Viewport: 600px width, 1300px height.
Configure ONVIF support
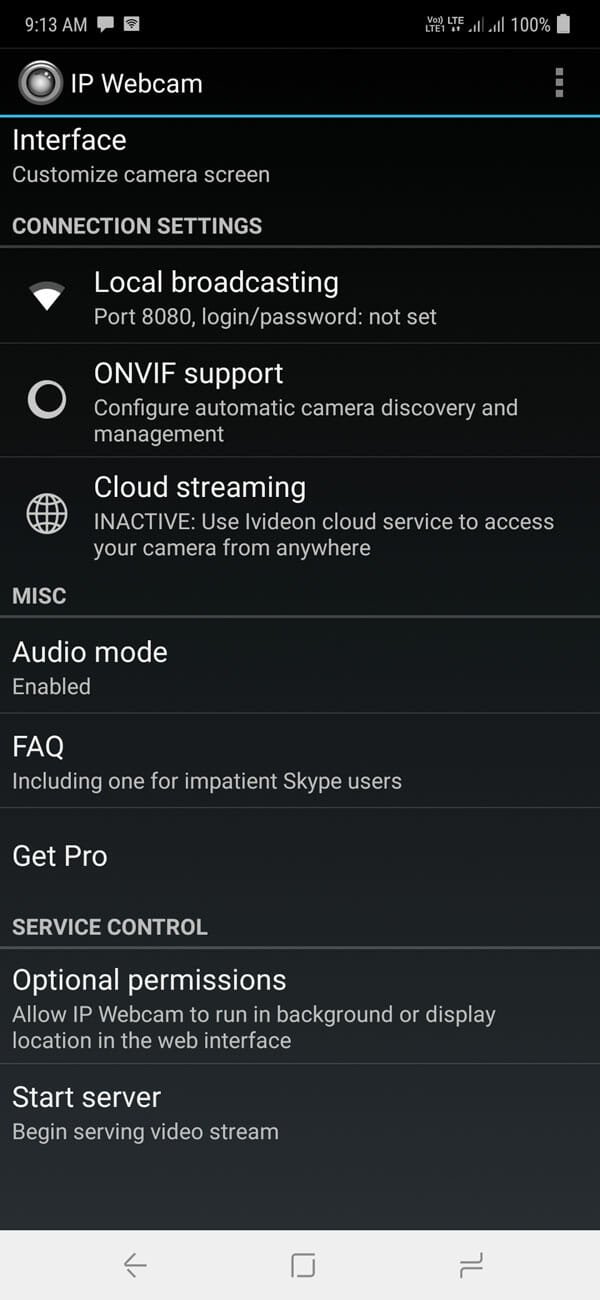click(x=300, y=401)
